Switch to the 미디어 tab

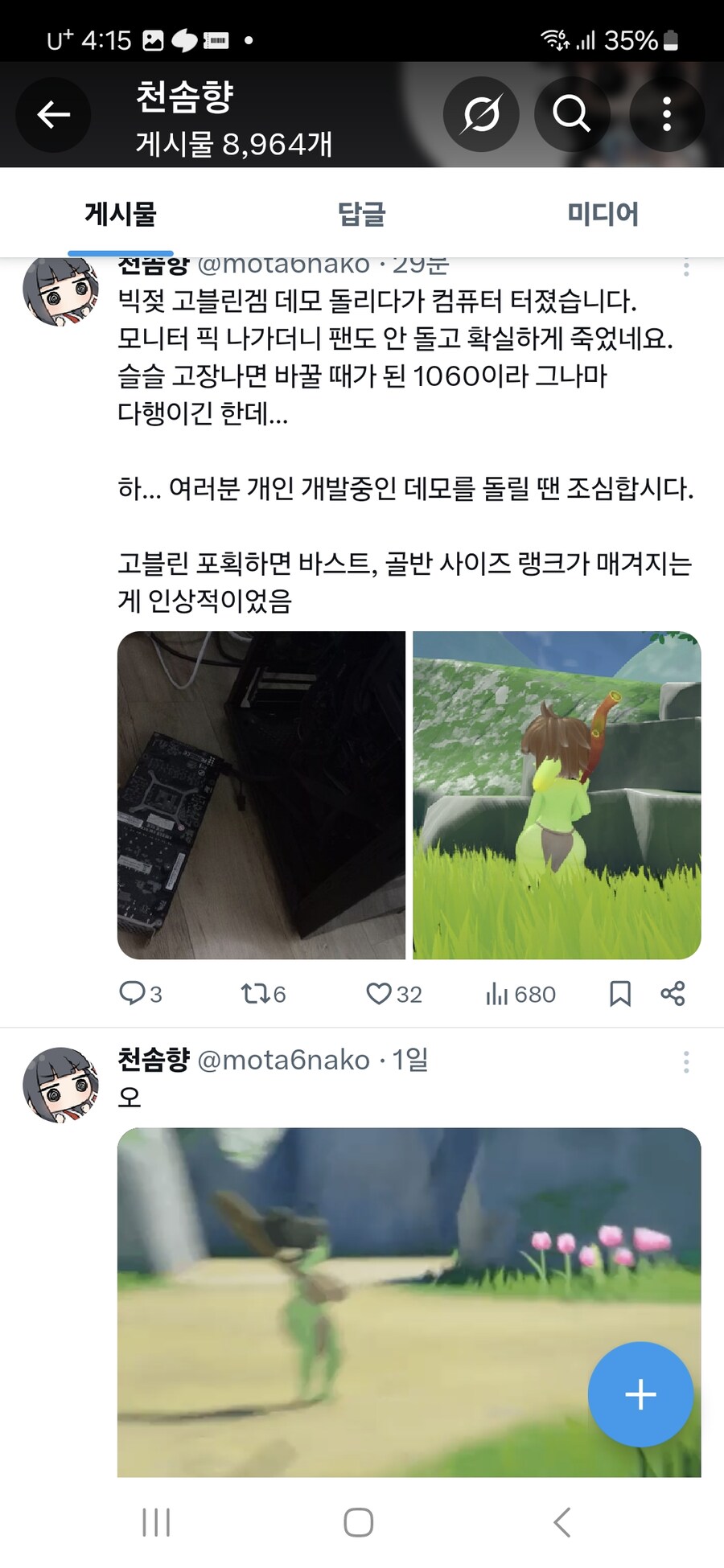click(x=603, y=214)
